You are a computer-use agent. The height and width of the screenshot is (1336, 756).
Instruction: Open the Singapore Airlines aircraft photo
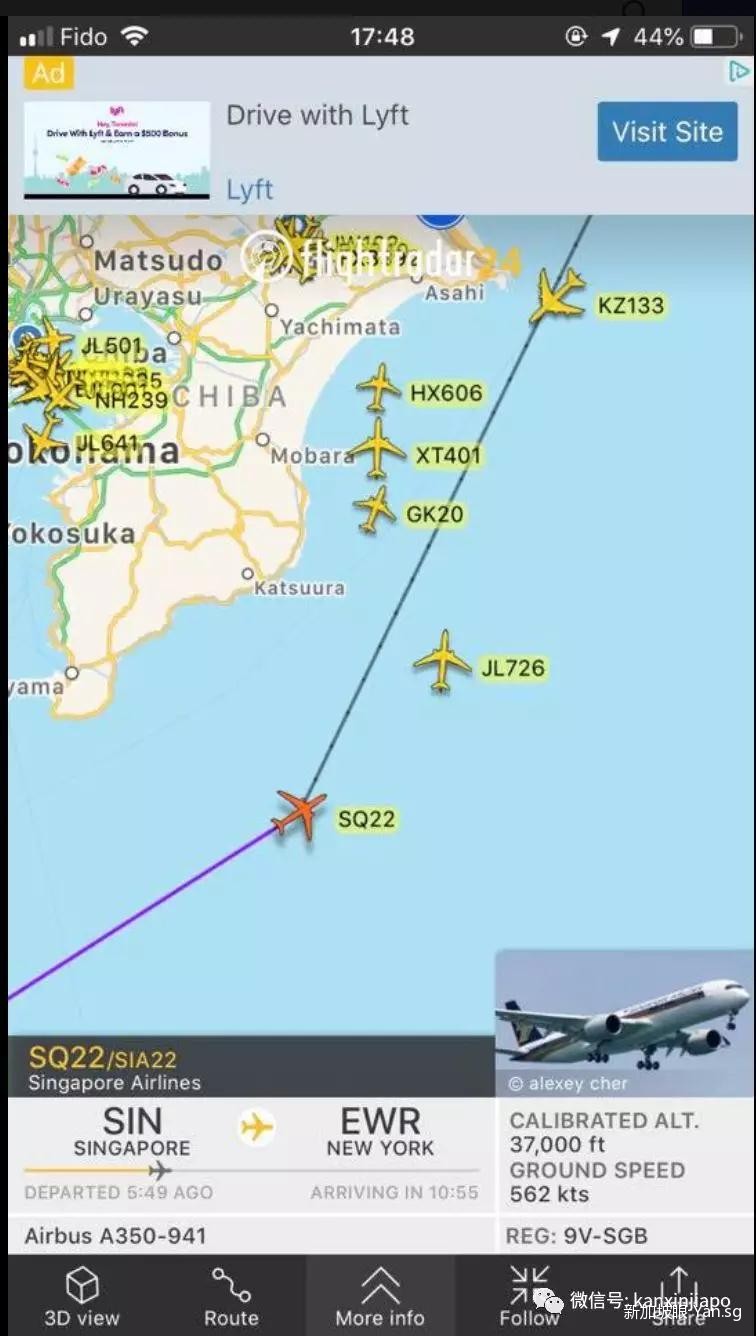[x=624, y=1024]
